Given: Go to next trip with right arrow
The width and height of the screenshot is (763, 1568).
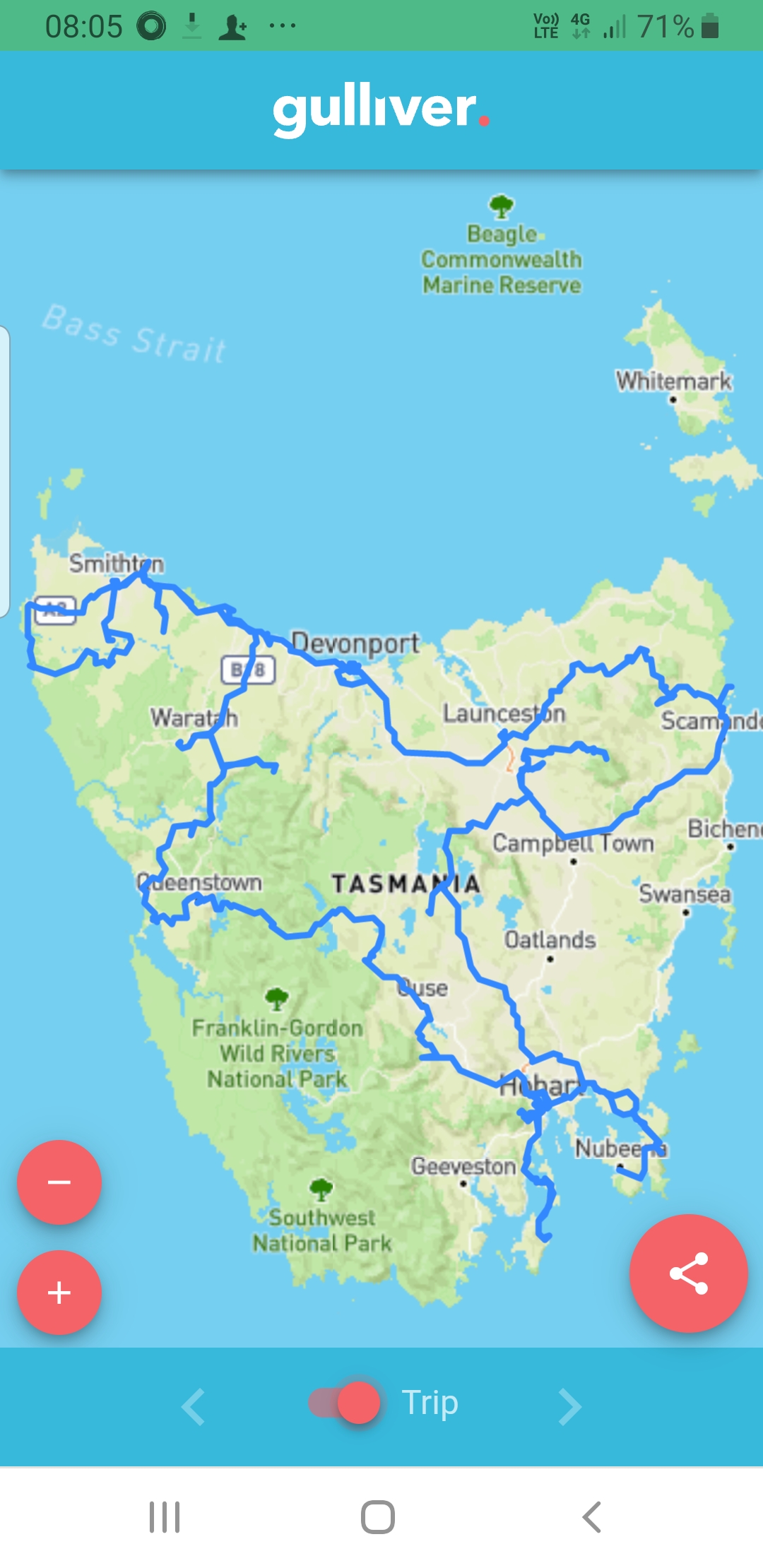Looking at the screenshot, I should 569,1407.
